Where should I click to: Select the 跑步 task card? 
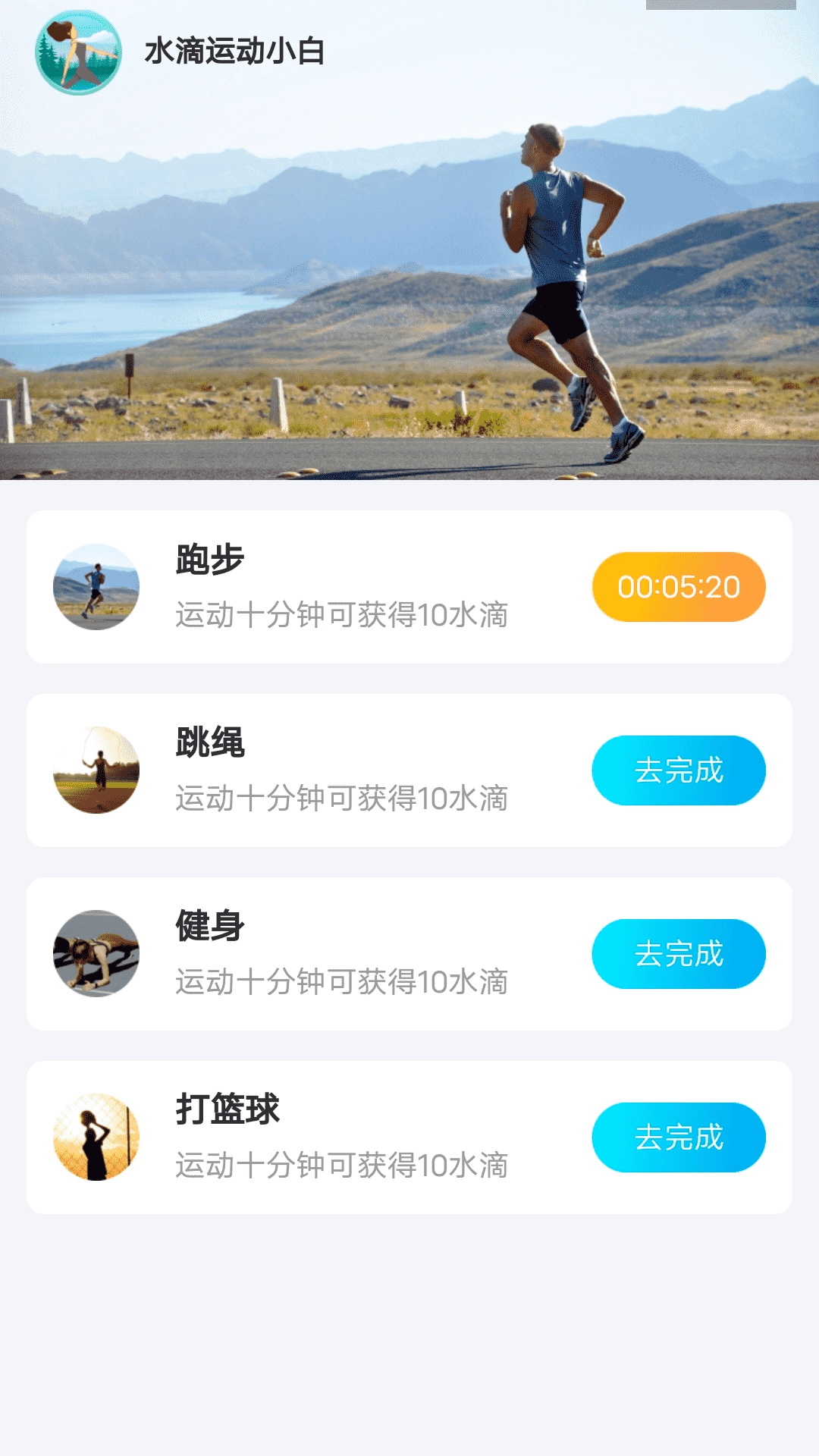[x=409, y=588]
